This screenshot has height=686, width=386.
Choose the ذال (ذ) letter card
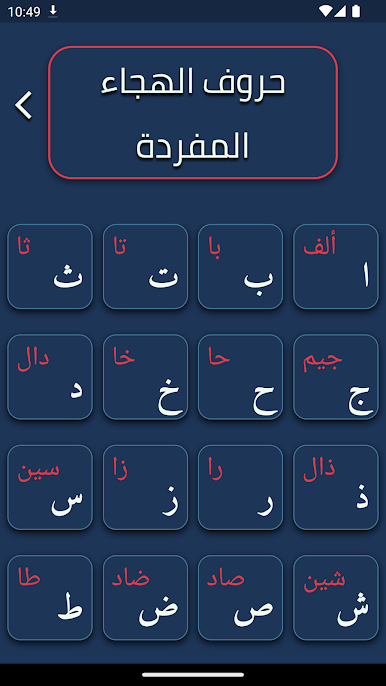(336, 487)
